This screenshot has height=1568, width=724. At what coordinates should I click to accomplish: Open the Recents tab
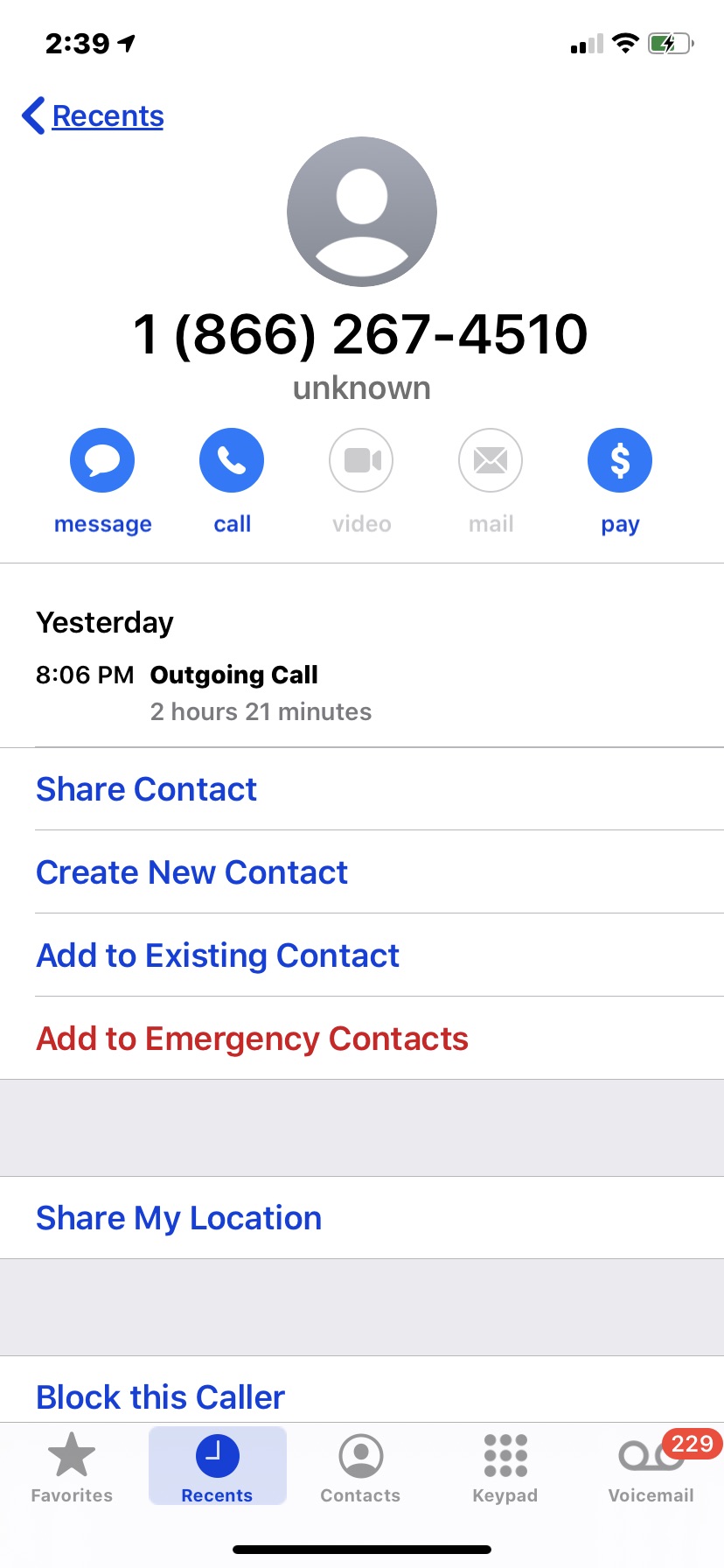217,1467
